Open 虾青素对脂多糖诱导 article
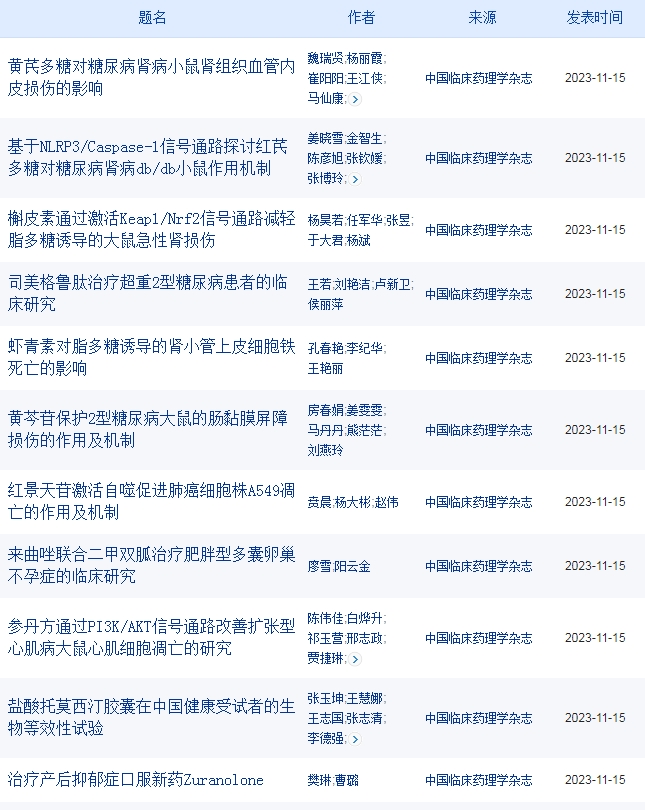 tap(150, 357)
